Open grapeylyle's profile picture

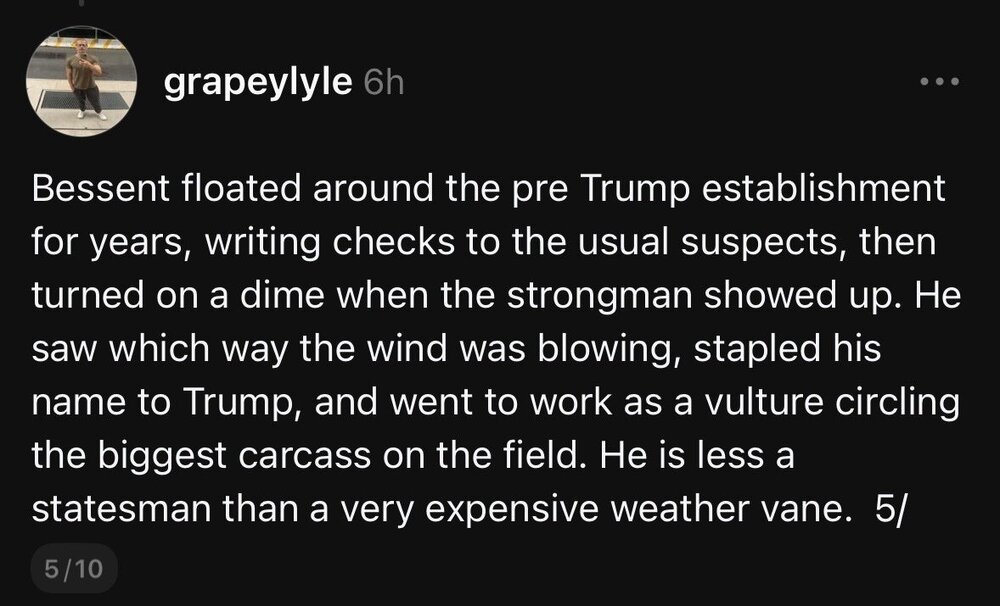[x=82, y=82]
